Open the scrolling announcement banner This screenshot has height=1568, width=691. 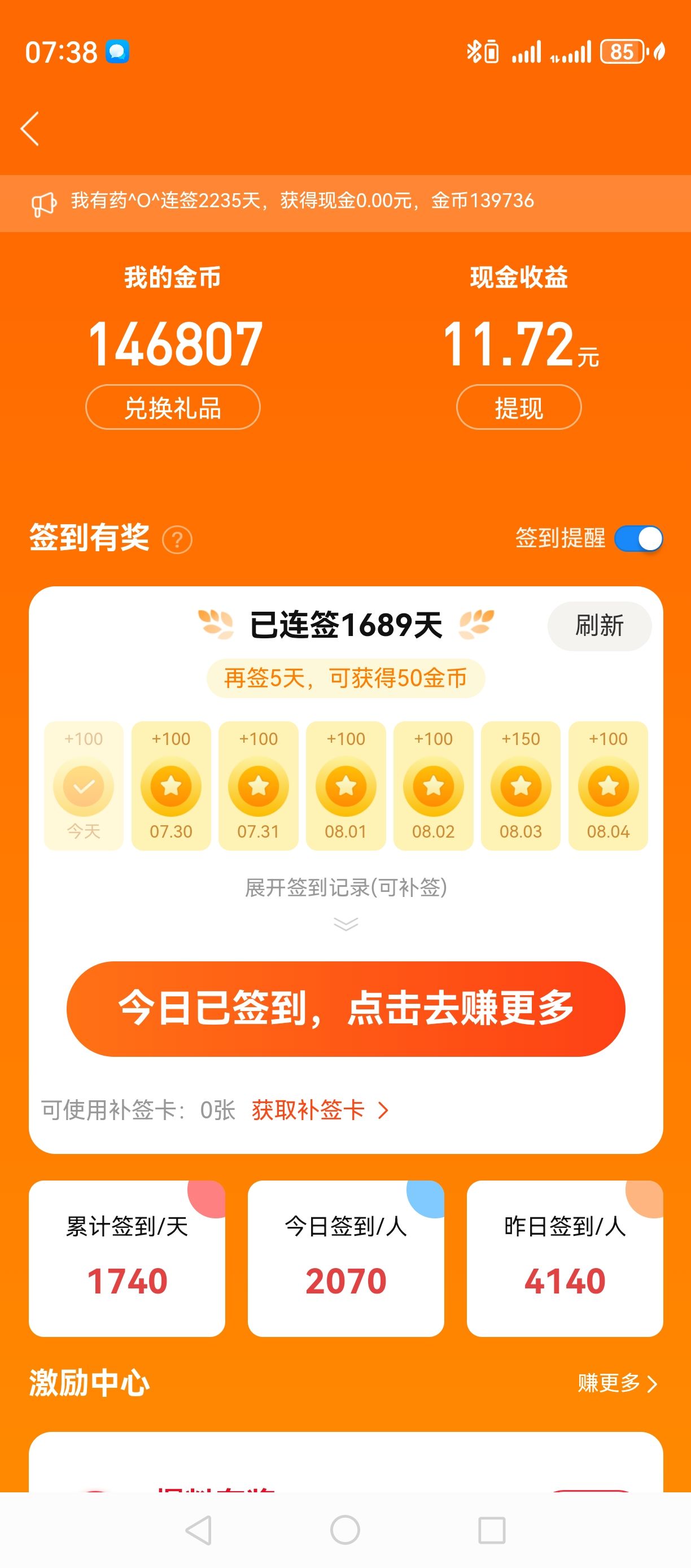point(345,202)
